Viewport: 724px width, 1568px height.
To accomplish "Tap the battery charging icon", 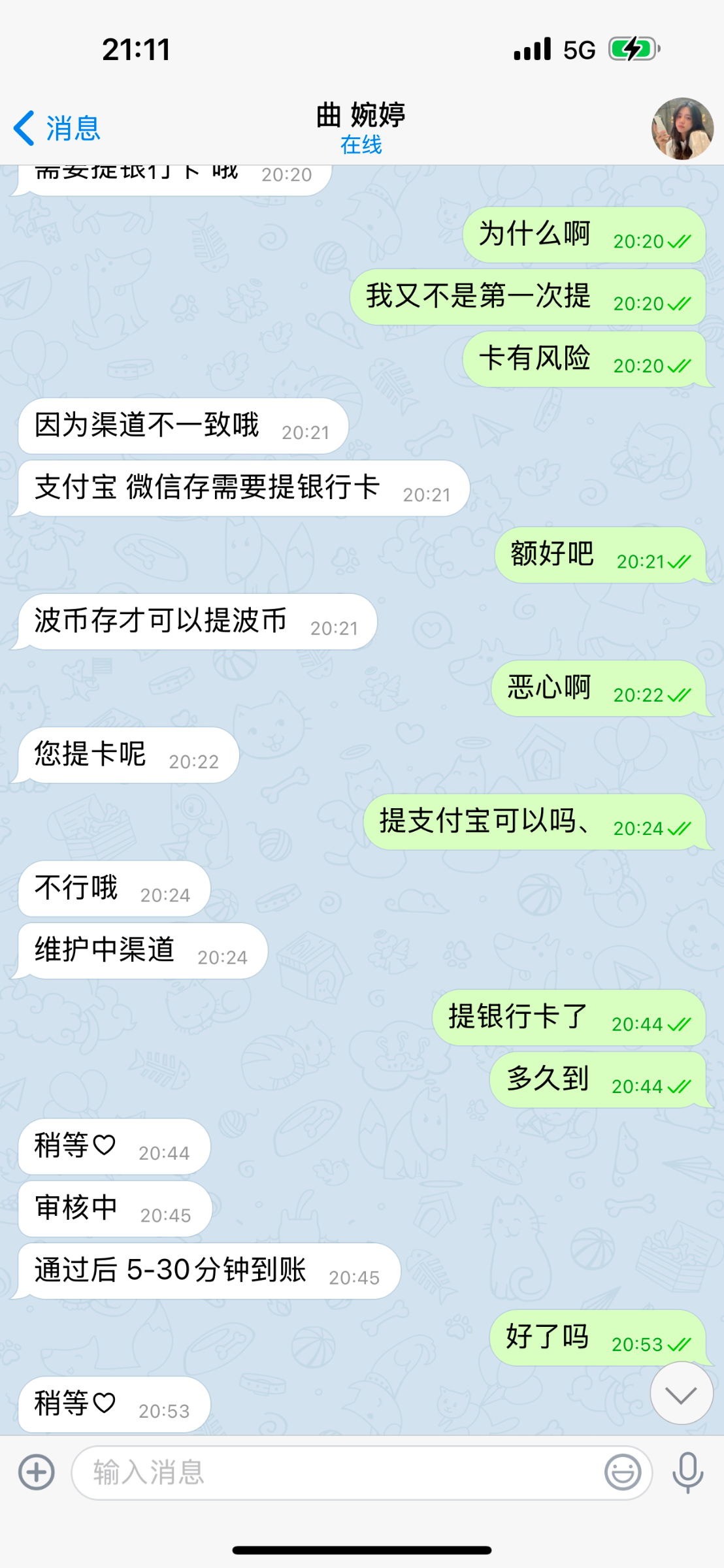I will coord(633,48).
